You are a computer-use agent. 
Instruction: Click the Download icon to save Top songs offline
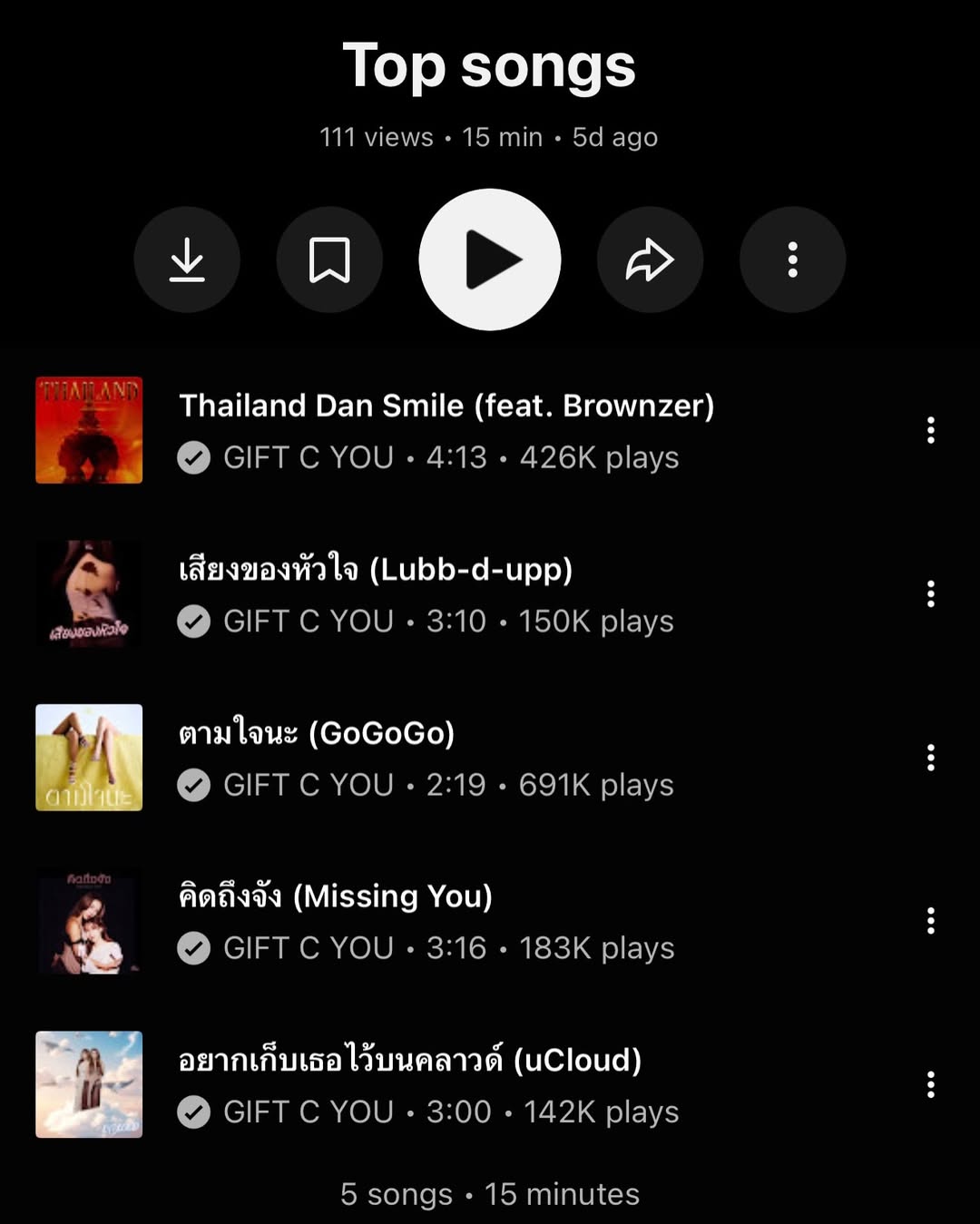(x=187, y=259)
